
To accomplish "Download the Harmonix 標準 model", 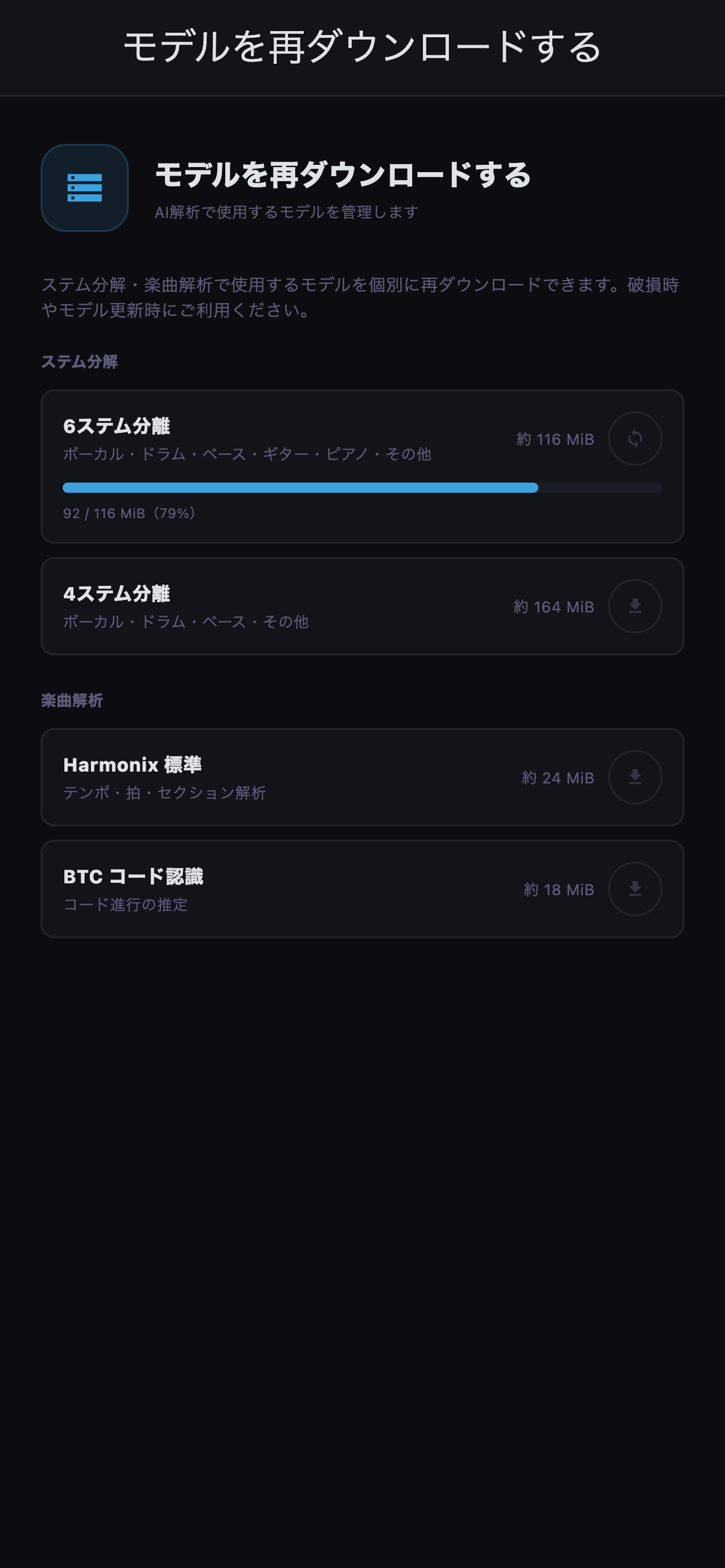I will [635, 777].
